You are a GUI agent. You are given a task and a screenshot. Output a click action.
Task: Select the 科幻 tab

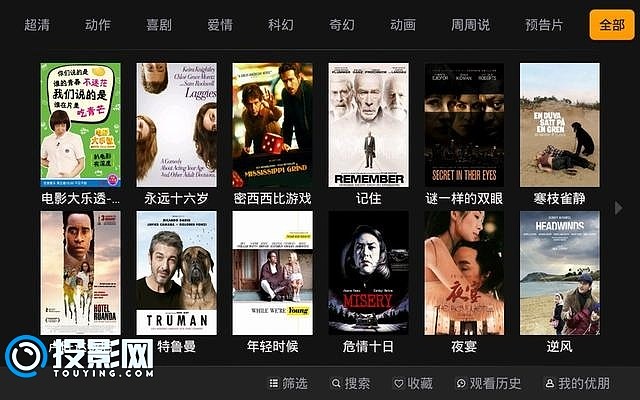[x=281, y=25]
